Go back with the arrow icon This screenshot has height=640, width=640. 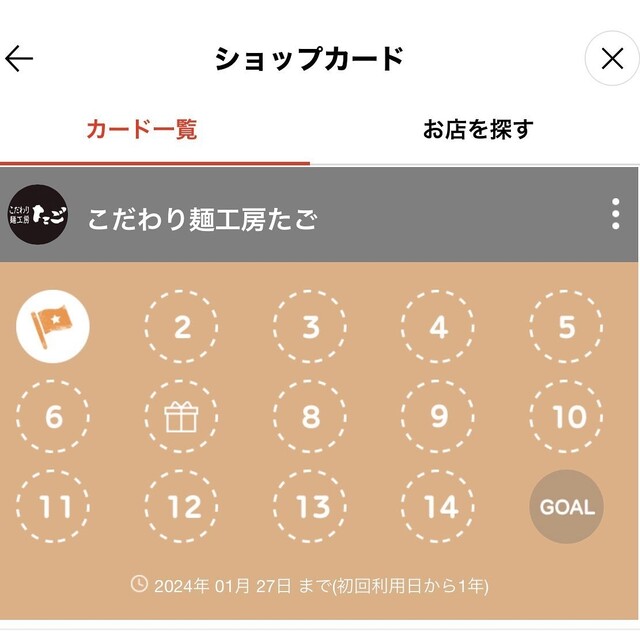(20, 59)
